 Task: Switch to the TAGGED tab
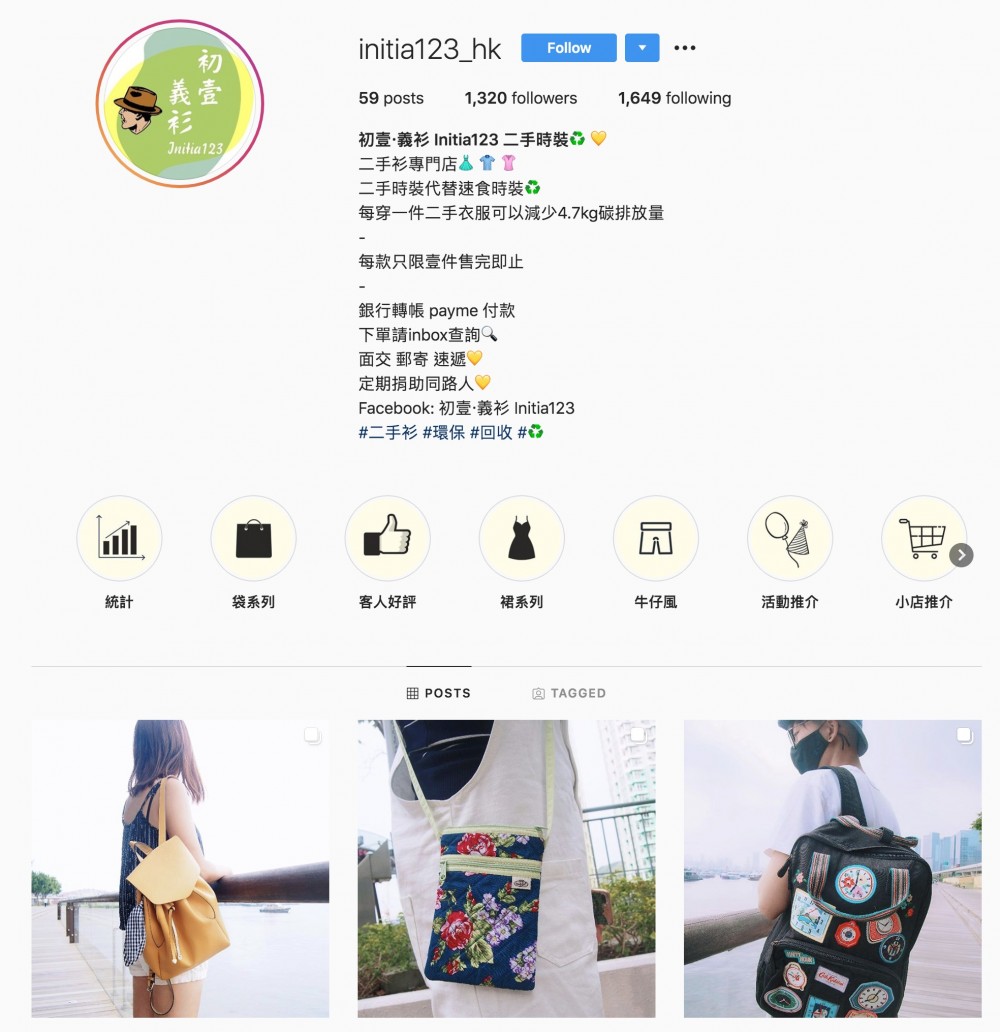pyautogui.click(x=569, y=693)
